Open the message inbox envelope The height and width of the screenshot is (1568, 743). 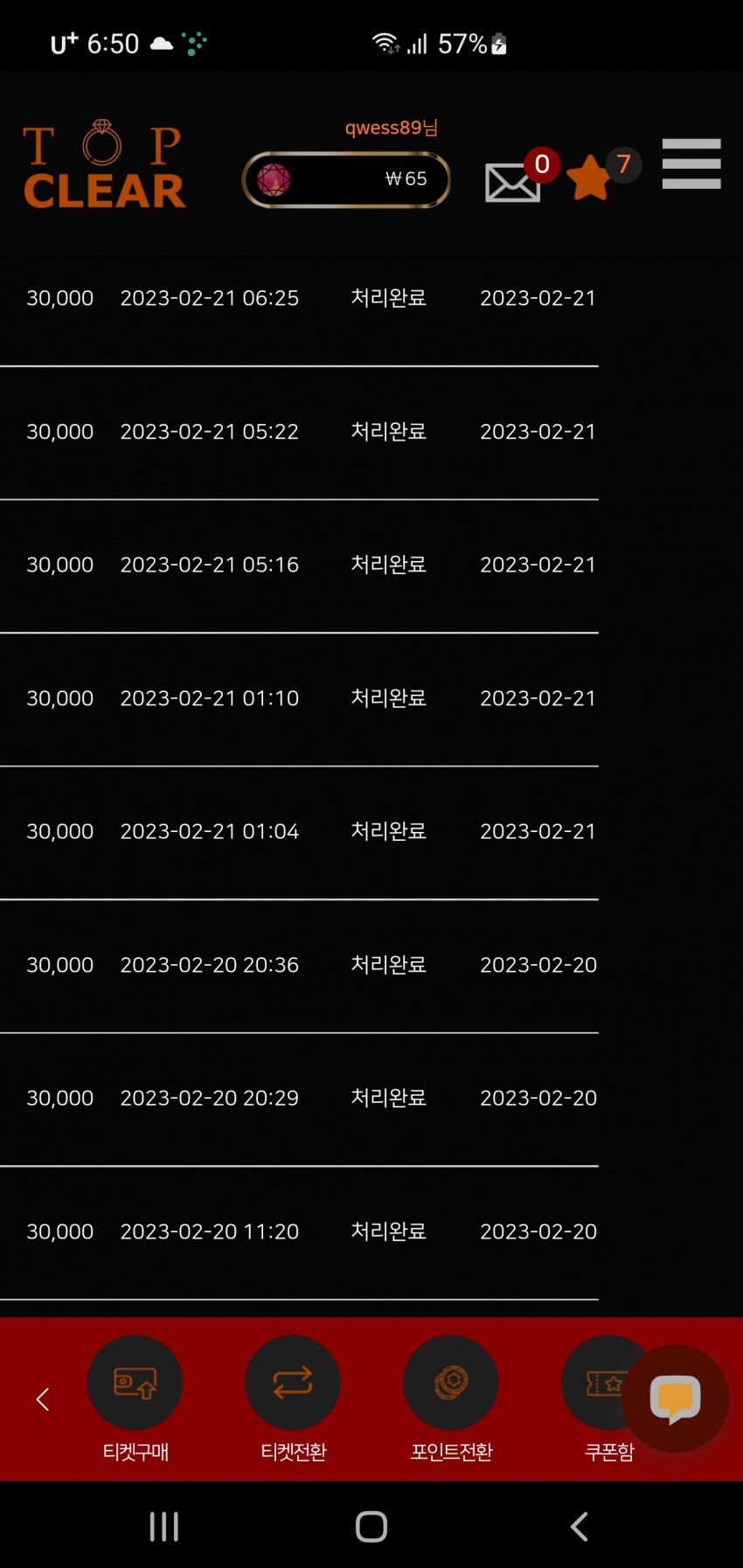pyautogui.click(x=512, y=182)
